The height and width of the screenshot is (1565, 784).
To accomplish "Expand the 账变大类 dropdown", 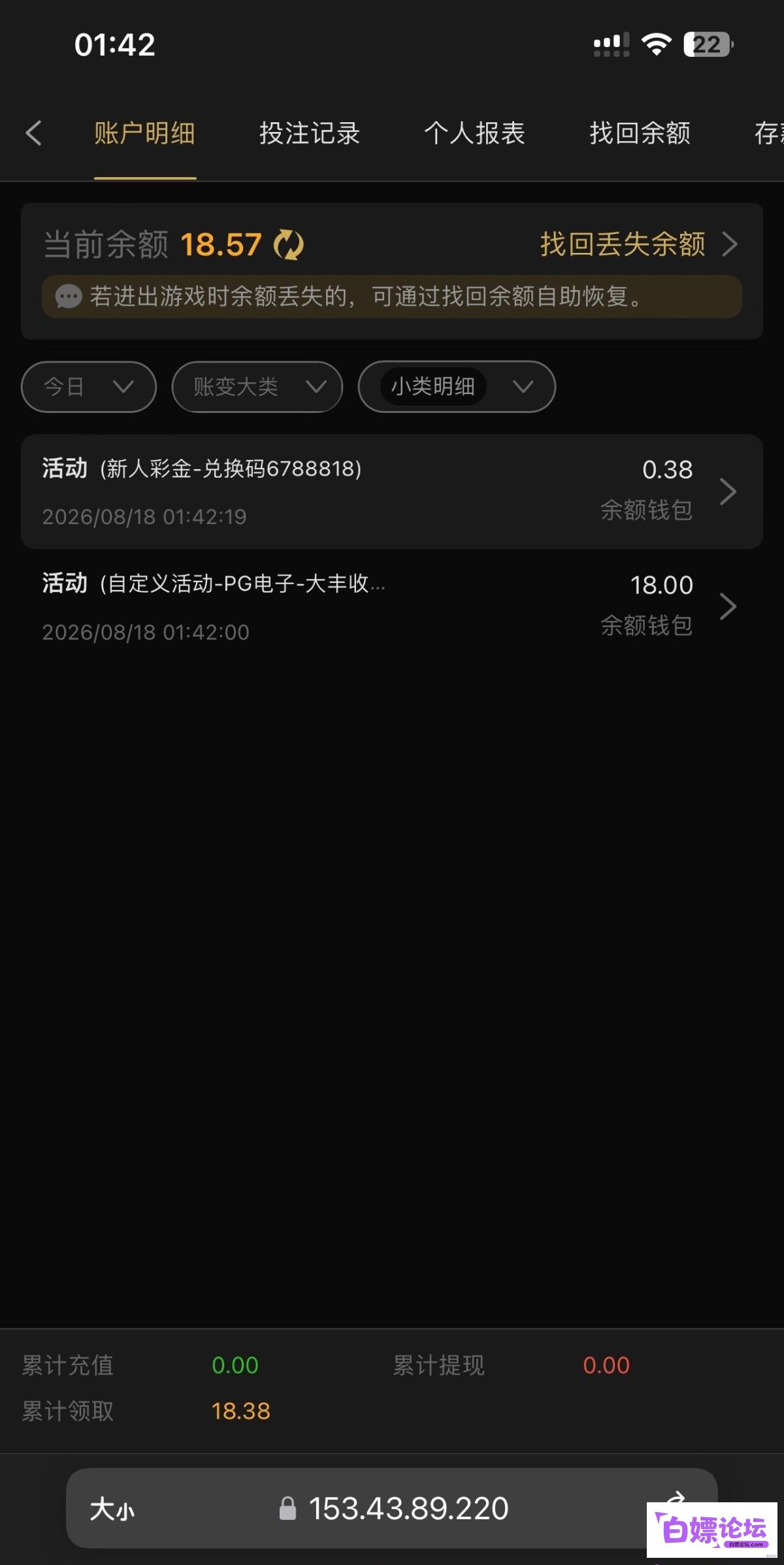I will [x=257, y=387].
